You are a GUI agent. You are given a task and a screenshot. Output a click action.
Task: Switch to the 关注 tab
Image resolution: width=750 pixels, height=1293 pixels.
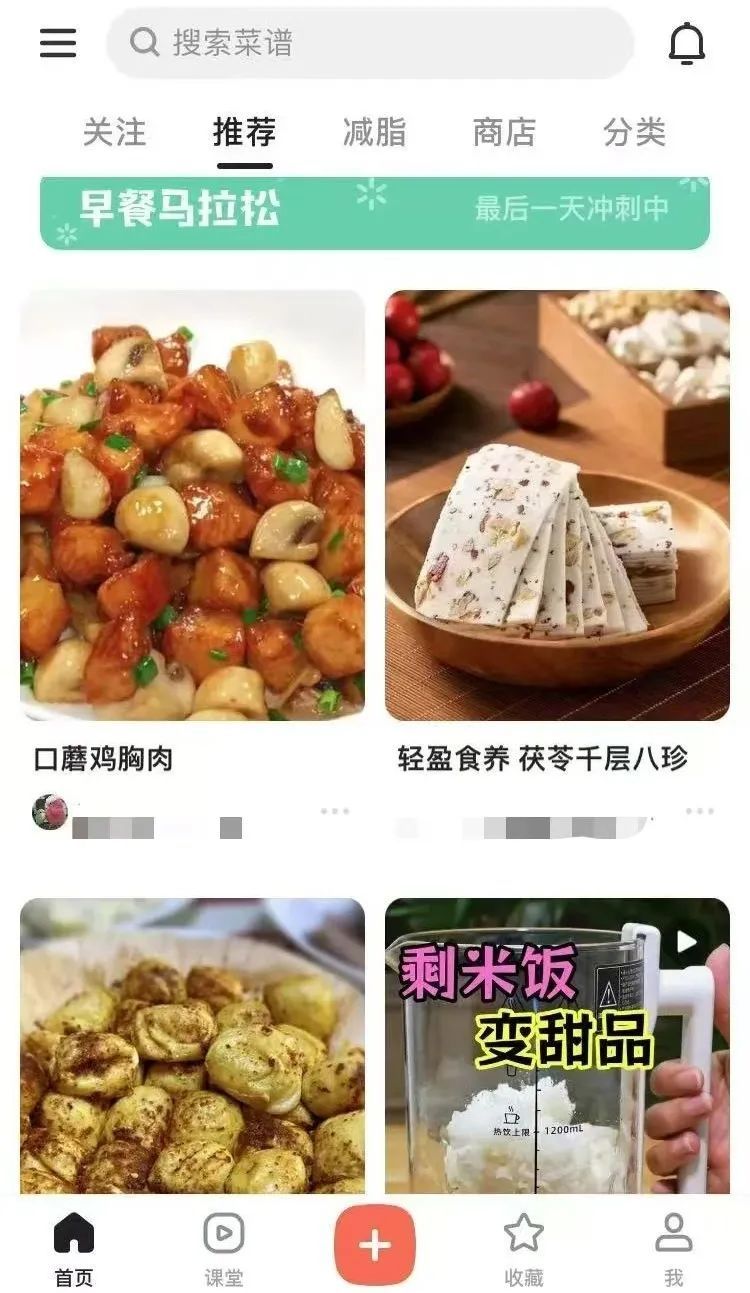[x=114, y=132]
